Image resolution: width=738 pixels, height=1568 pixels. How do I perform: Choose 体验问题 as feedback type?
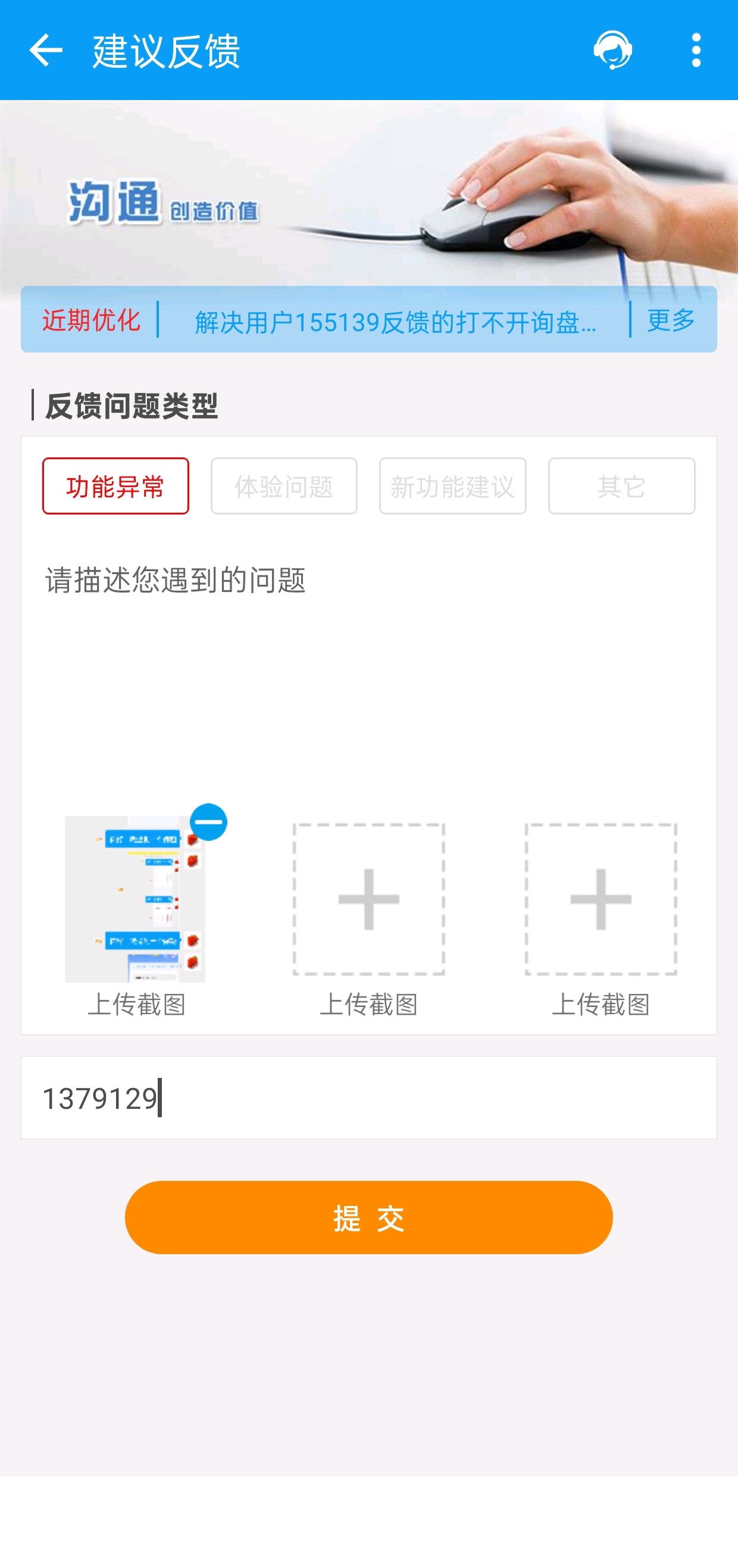click(284, 486)
